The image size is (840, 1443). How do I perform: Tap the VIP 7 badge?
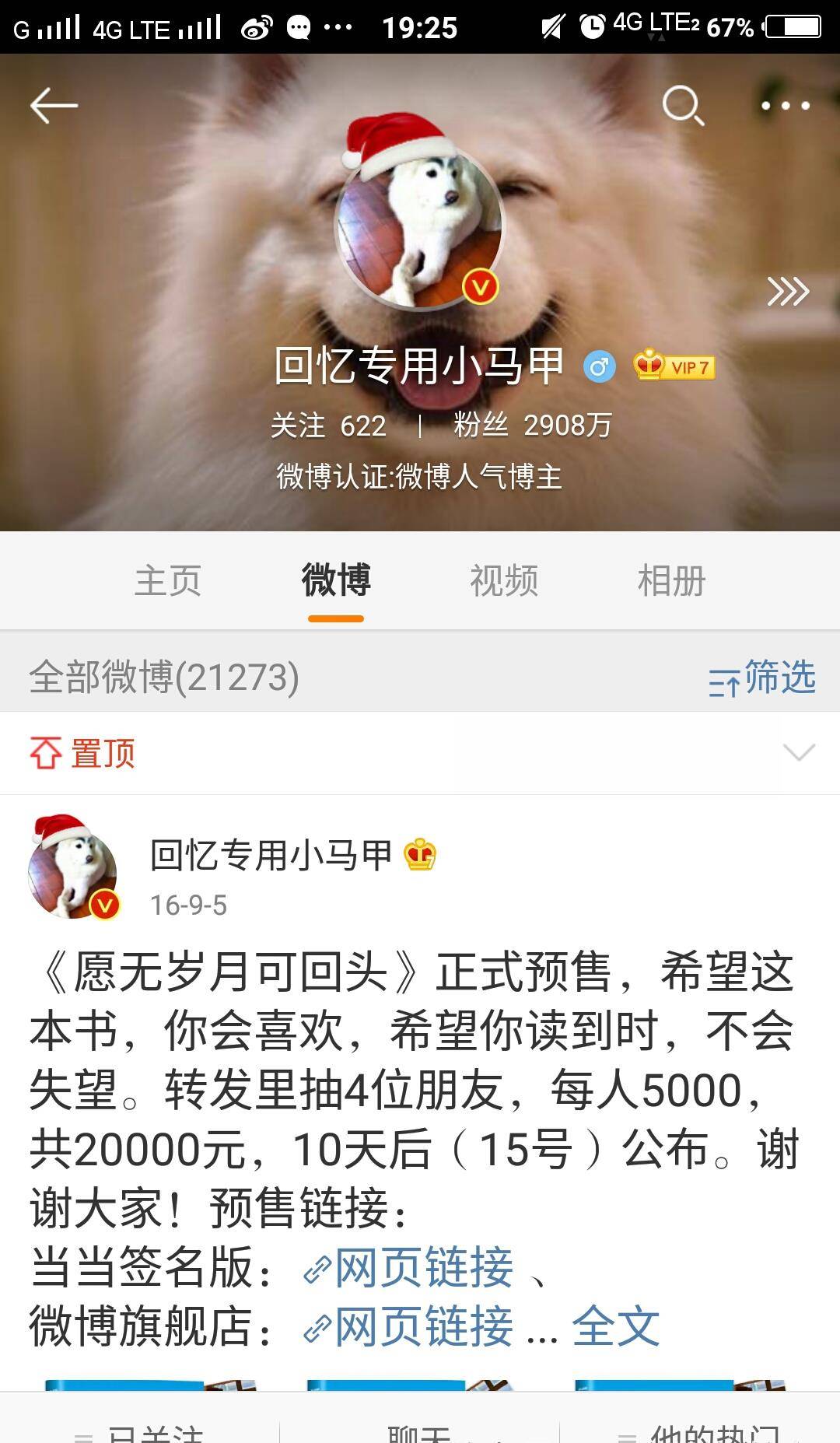pos(674,366)
